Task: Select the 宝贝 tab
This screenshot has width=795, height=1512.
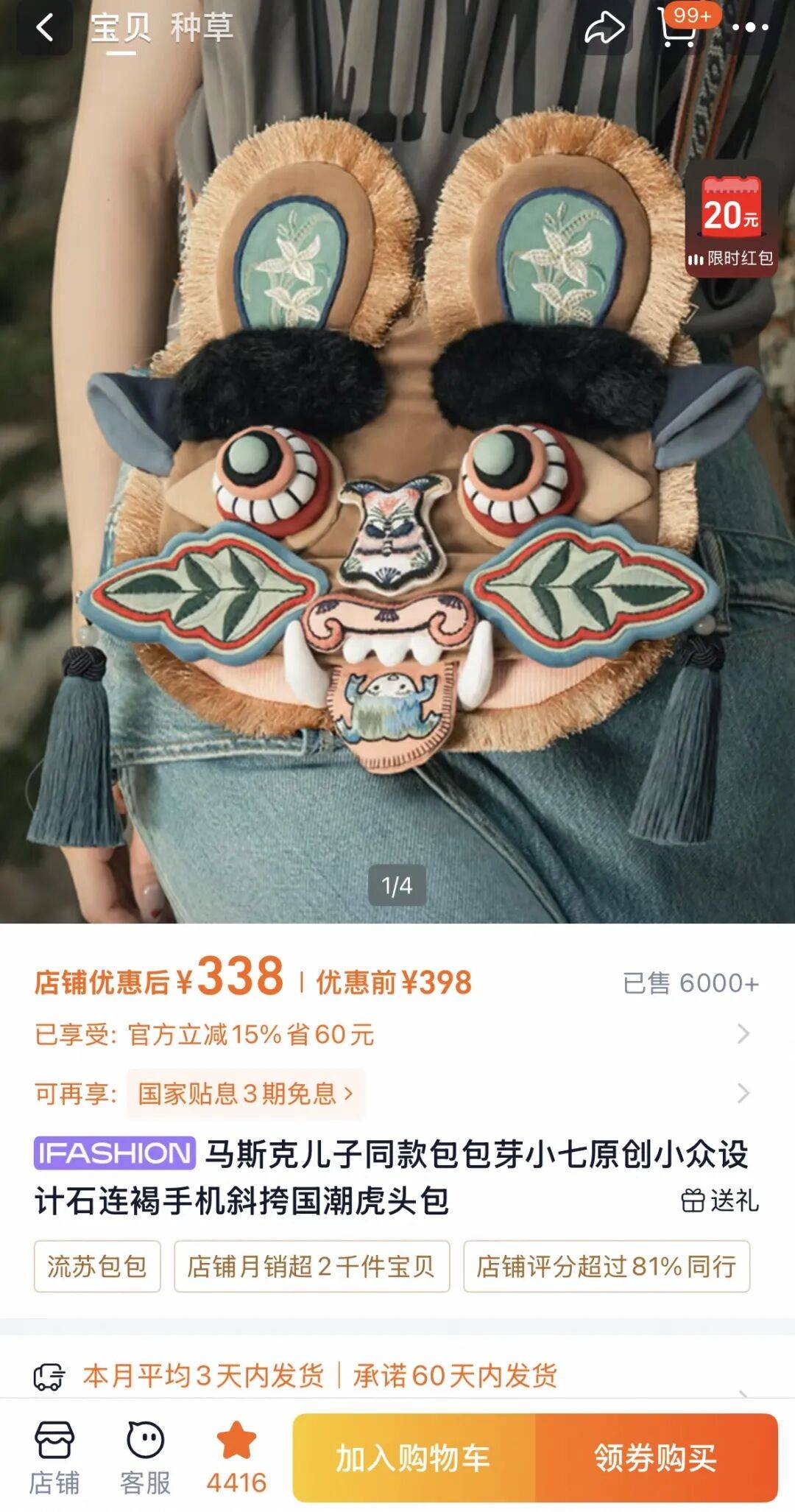Action: point(121,29)
